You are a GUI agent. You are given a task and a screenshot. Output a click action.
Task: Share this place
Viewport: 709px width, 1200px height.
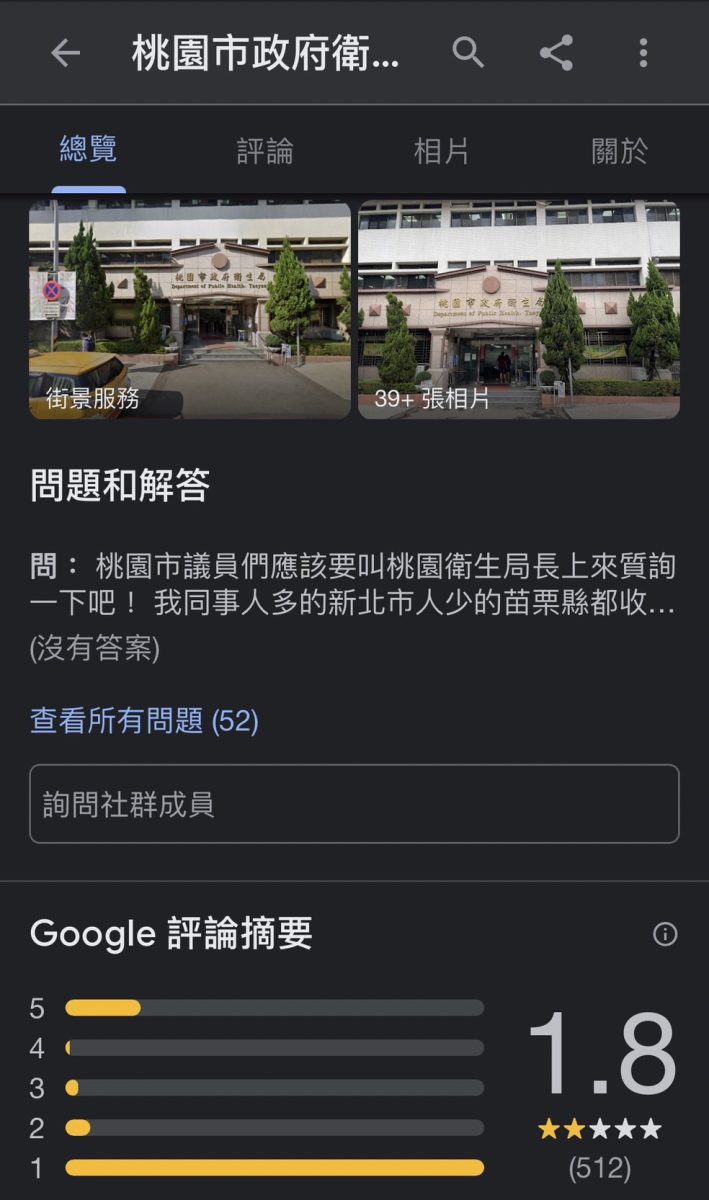556,52
